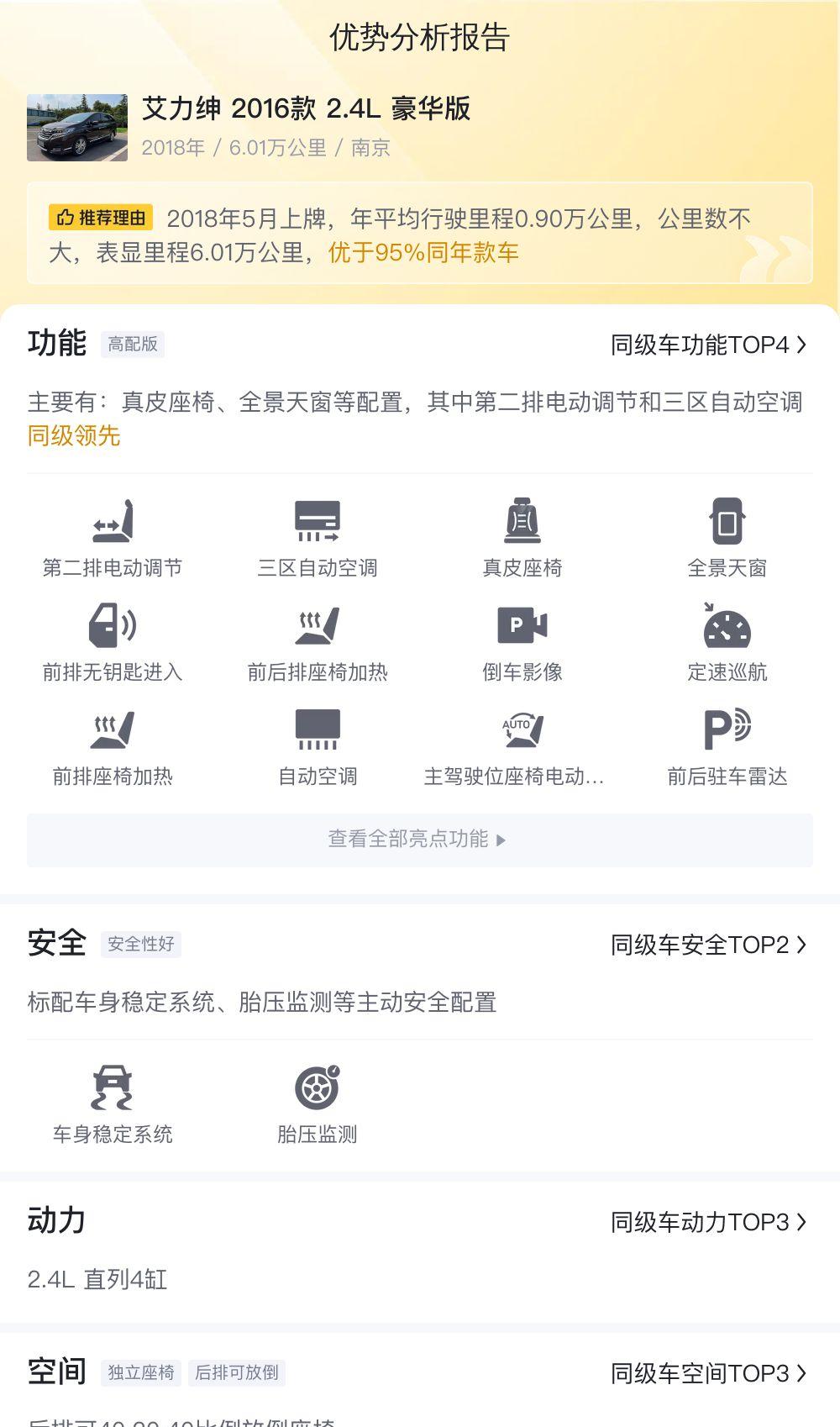
Task: Open 同级车安全TOP2 ranking link
Action: pyautogui.click(x=709, y=945)
